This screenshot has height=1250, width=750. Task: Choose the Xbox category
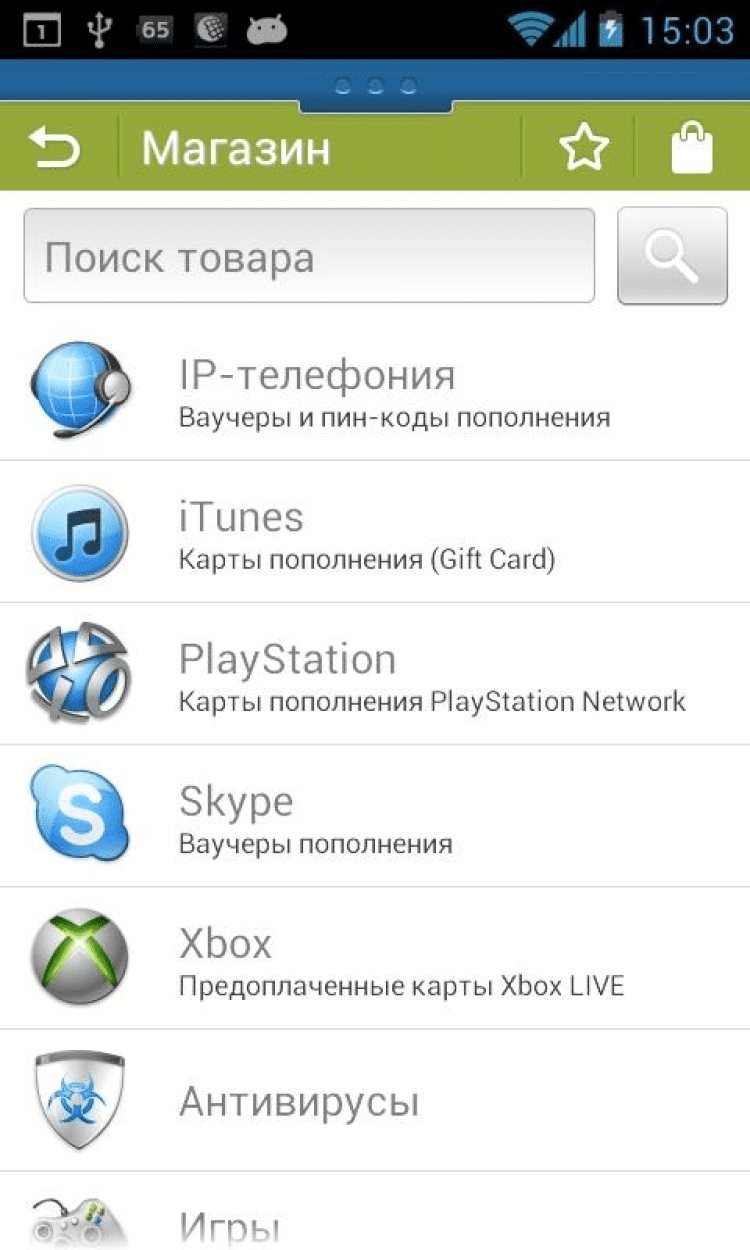coord(375,958)
